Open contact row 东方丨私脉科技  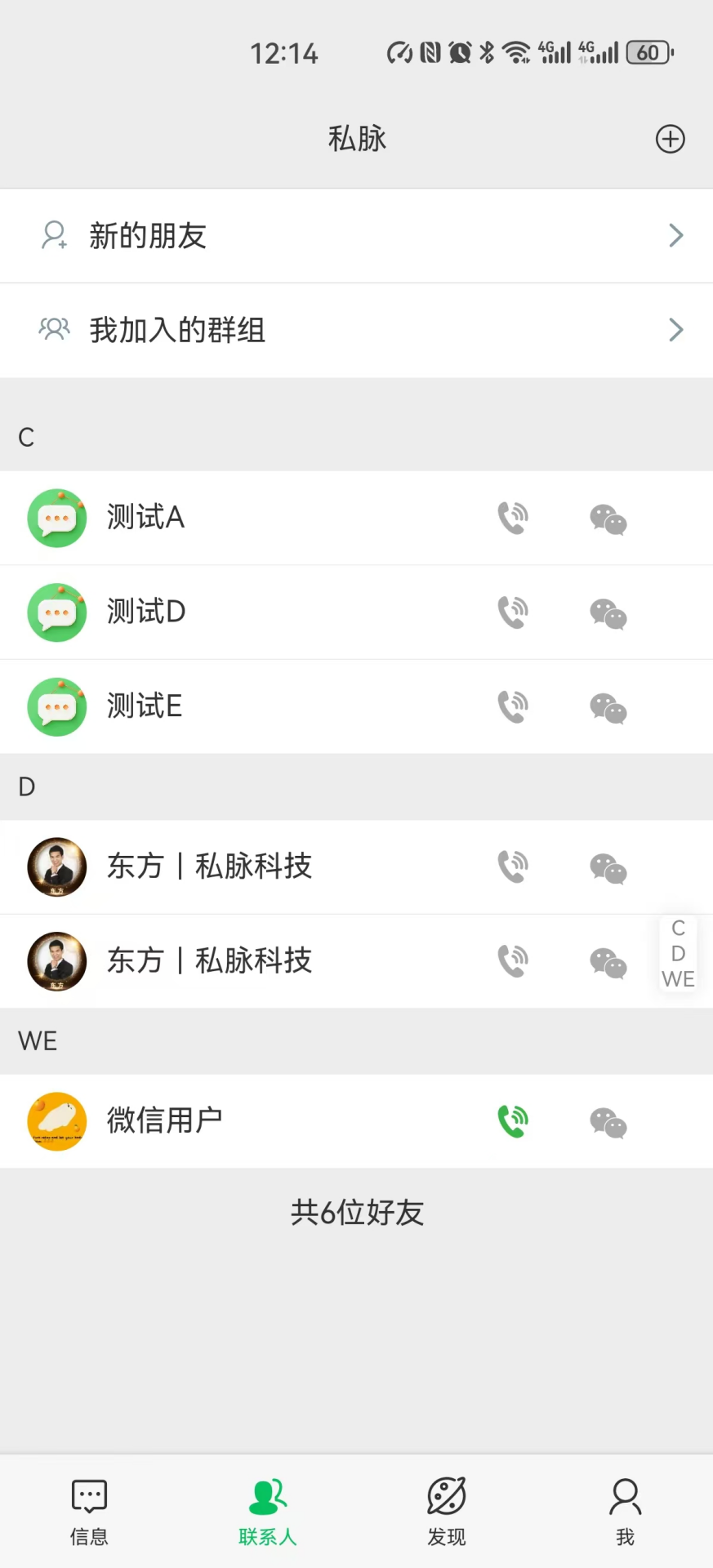[x=209, y=866]
